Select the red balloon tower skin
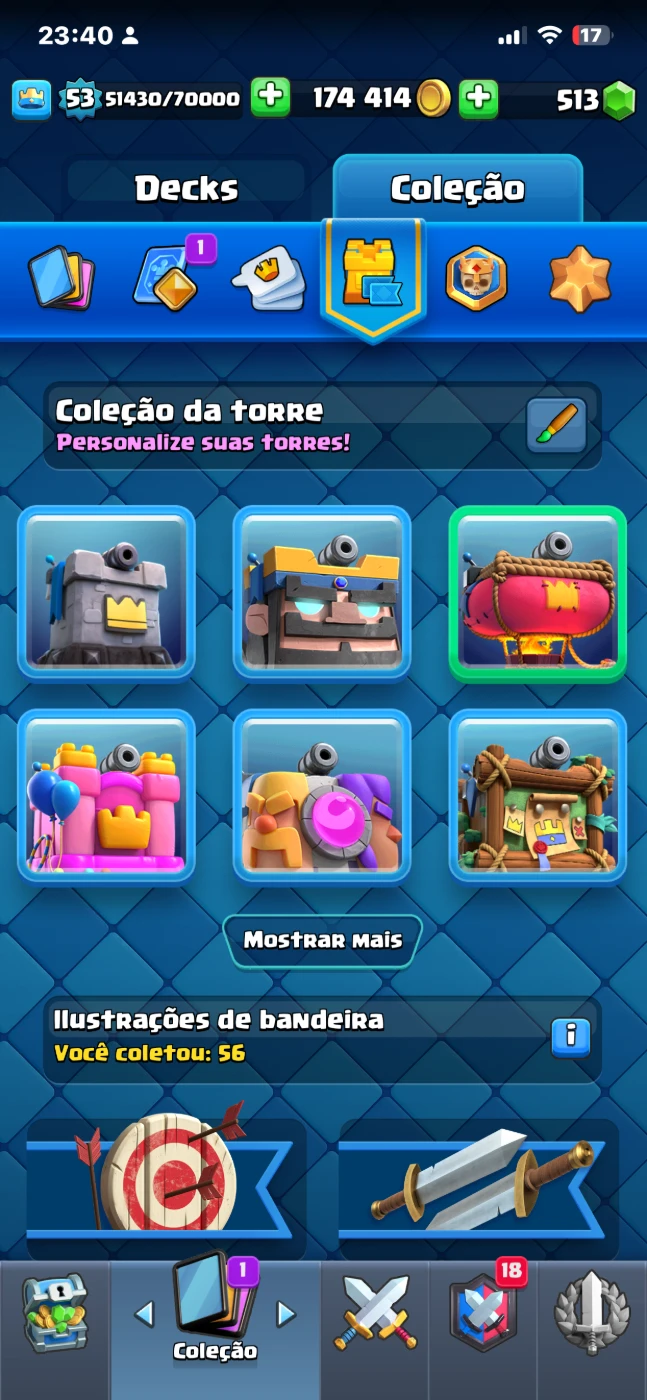647x1400 pixels. (x=538, y=593)
